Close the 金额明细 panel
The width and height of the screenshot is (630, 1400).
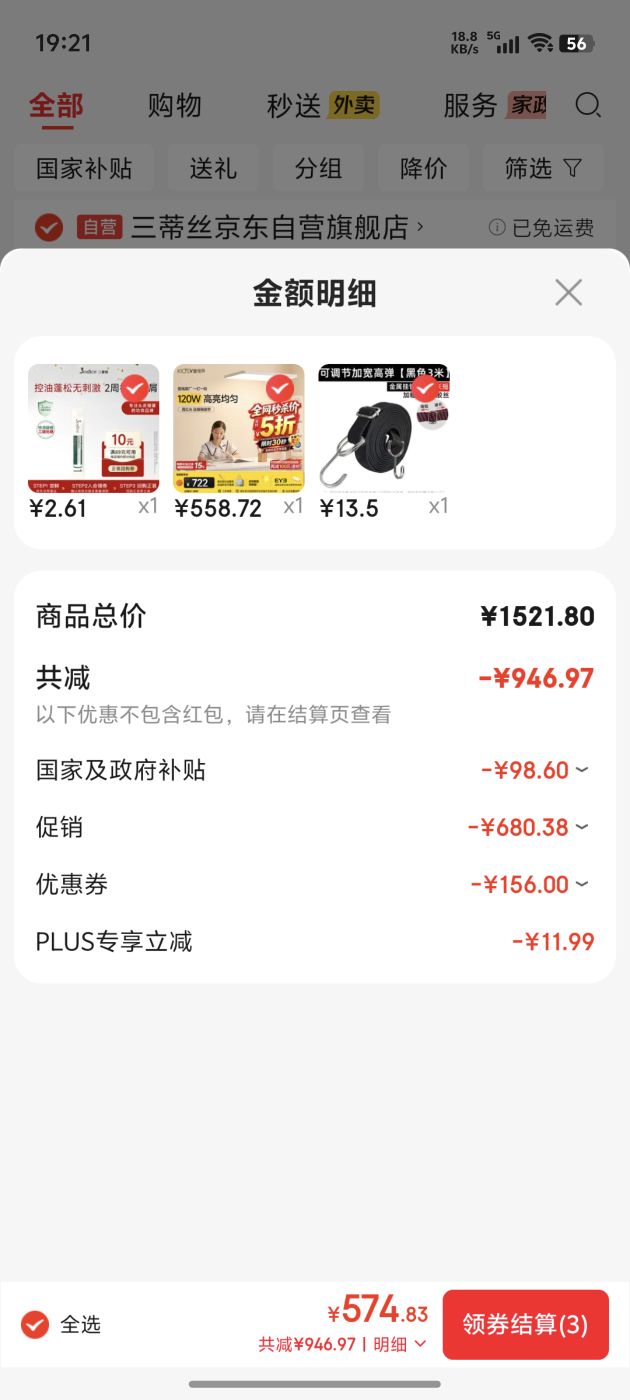568,292
